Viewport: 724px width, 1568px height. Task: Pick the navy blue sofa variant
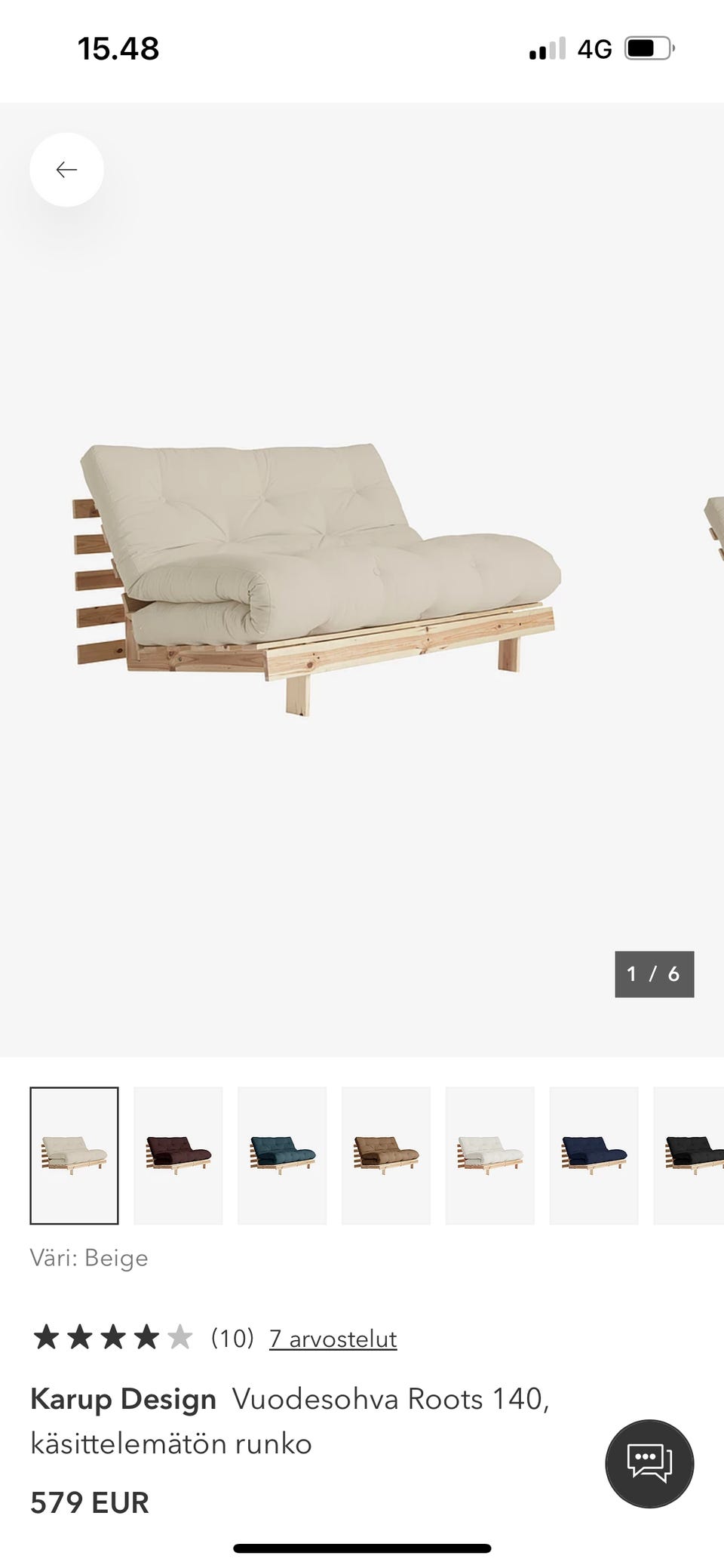(x=594, y=1155)
